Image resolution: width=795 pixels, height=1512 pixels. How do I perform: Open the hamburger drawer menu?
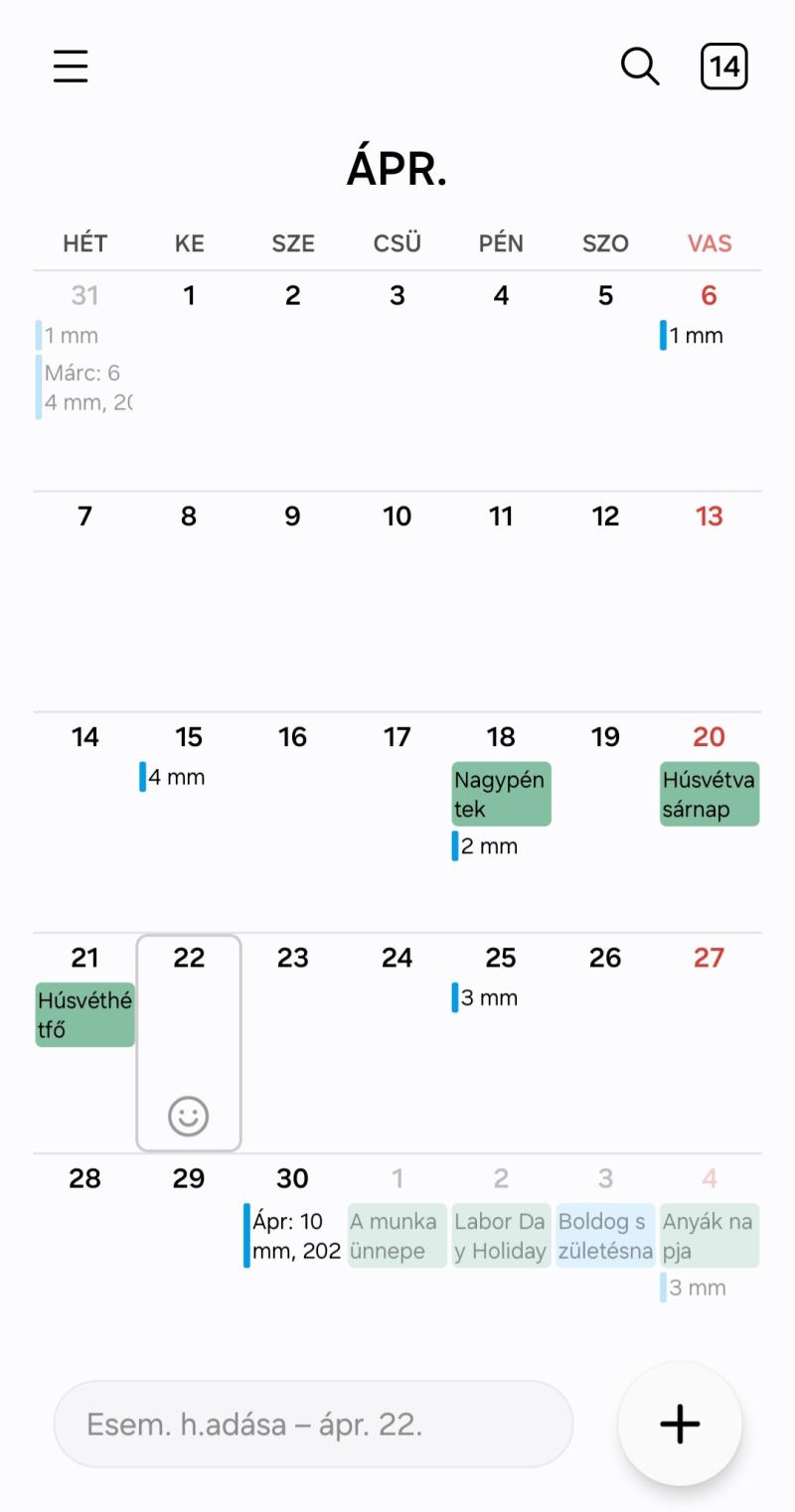pos(71,67)
